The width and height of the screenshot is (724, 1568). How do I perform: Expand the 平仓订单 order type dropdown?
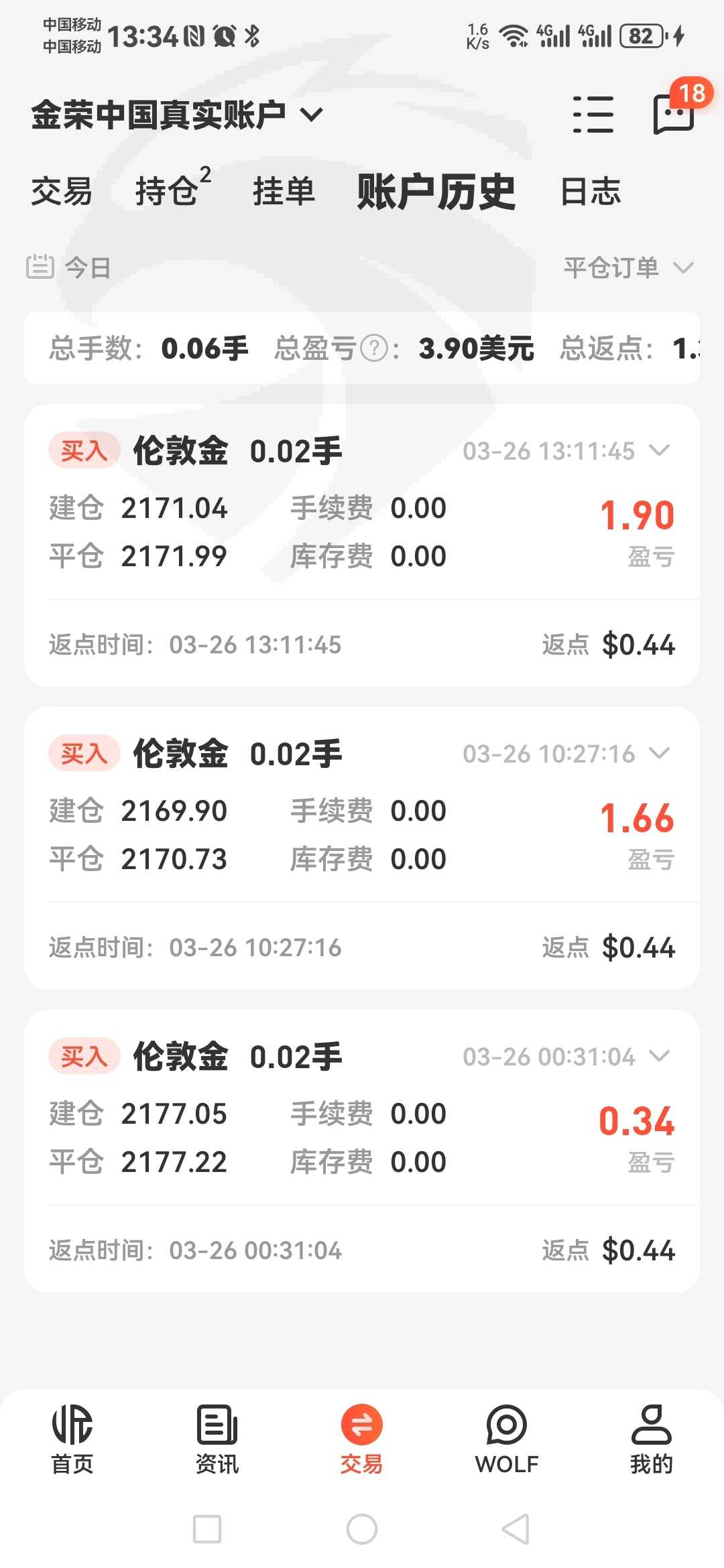click(x=627, y=267)
